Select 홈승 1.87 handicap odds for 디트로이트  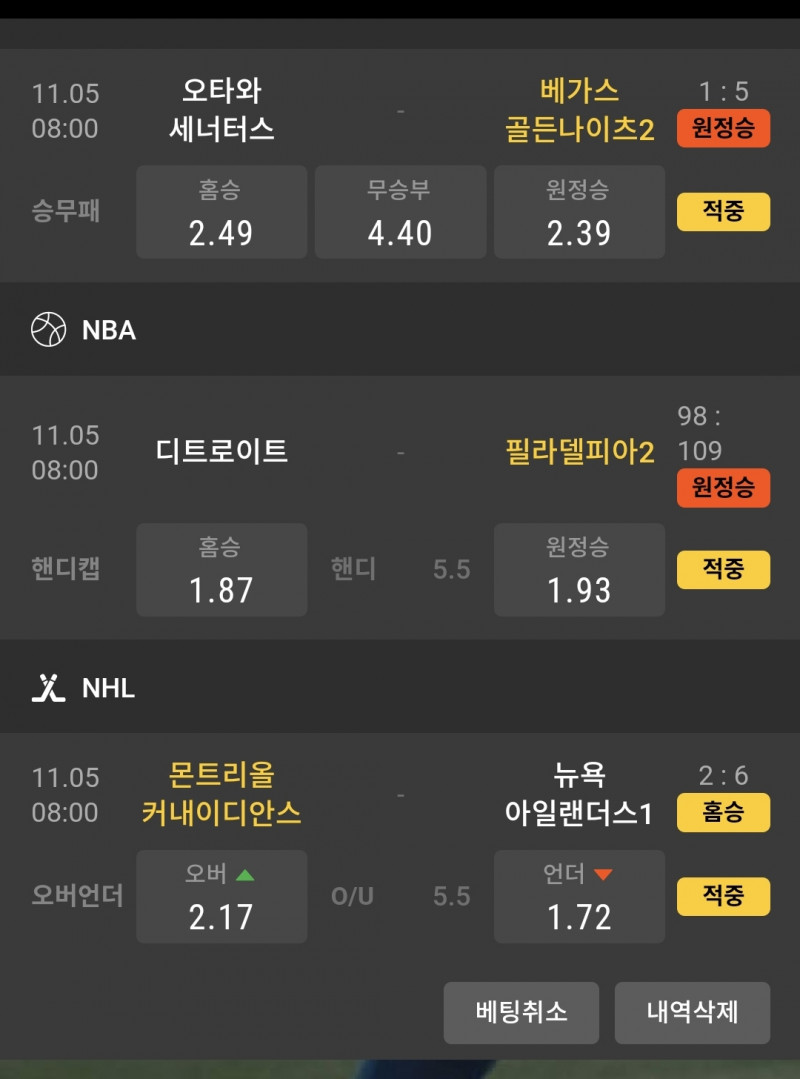(221, 569)
